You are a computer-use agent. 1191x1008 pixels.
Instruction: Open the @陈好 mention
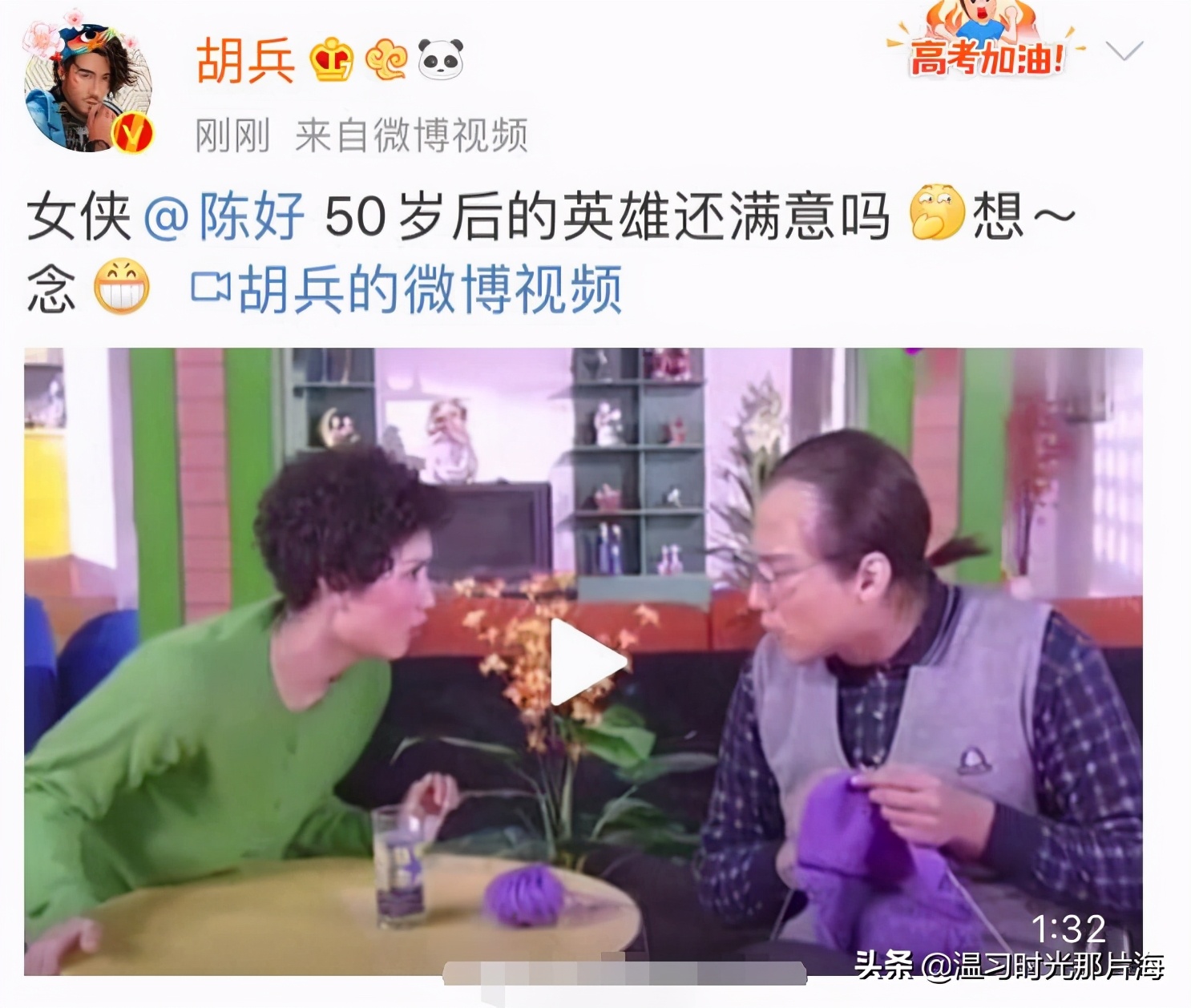[224, 216]
